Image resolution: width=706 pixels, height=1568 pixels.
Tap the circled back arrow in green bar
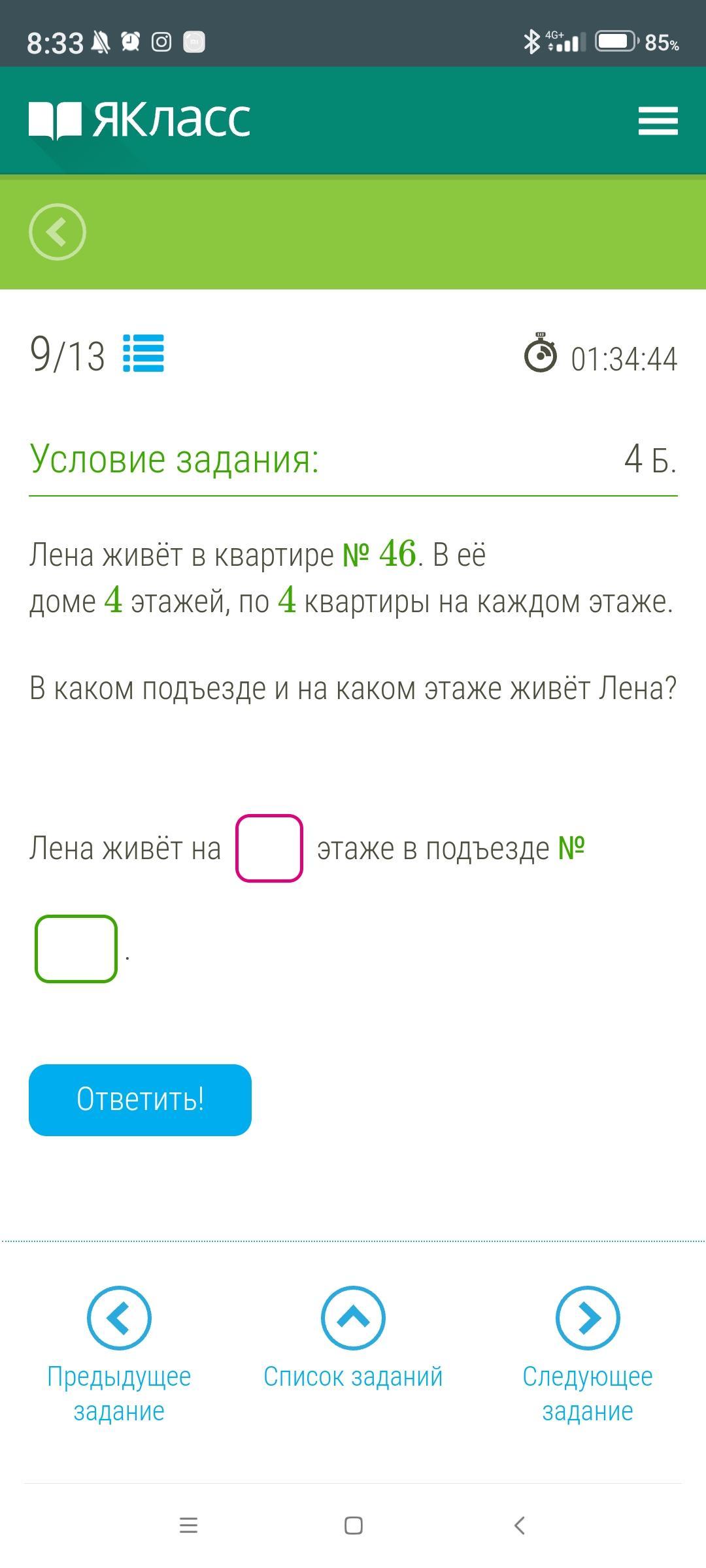point(58,232)
